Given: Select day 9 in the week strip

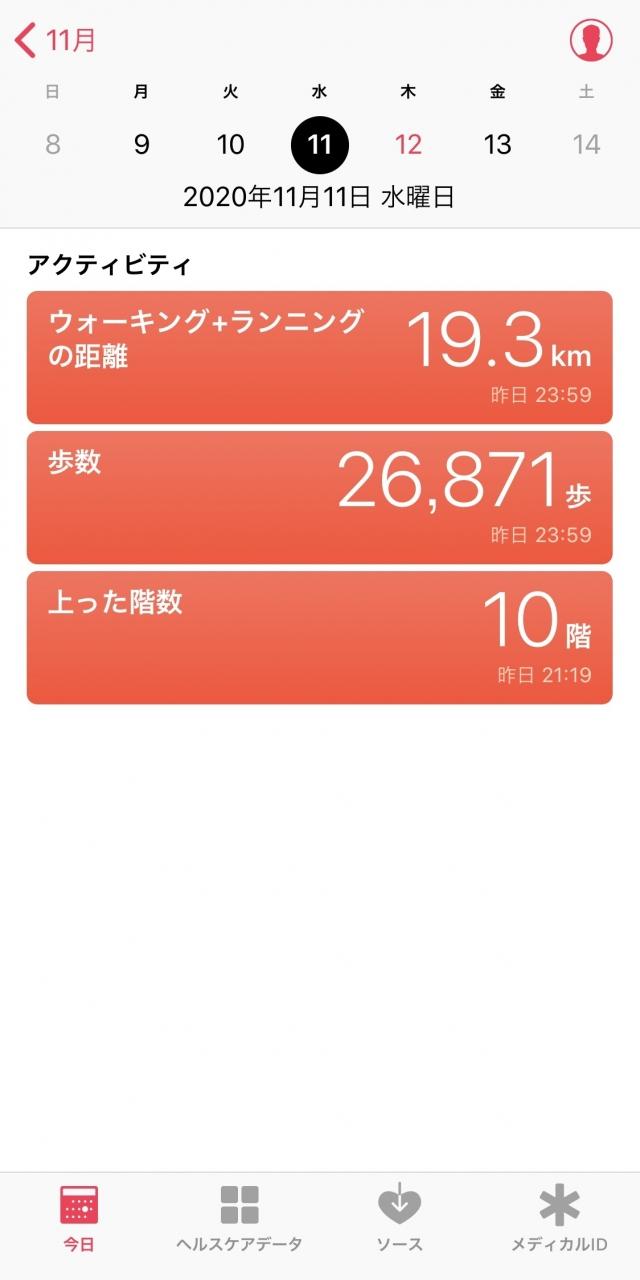Looking at the screenshot, I should pos(142,144).
